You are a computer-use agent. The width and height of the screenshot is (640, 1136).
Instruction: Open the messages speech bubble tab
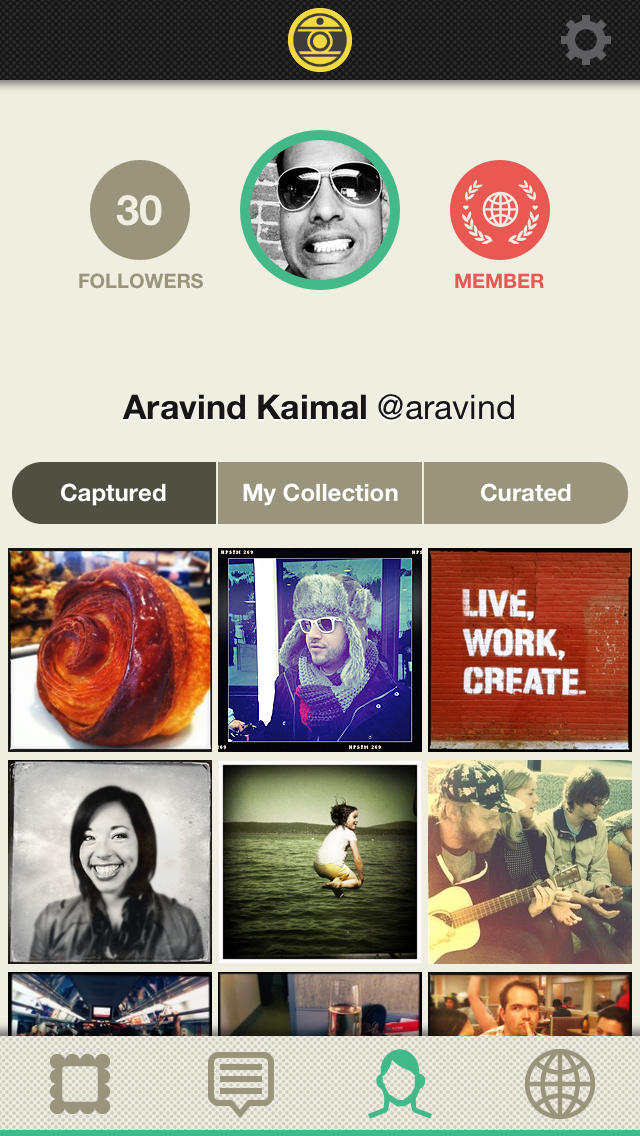(x=240, y=1084)
